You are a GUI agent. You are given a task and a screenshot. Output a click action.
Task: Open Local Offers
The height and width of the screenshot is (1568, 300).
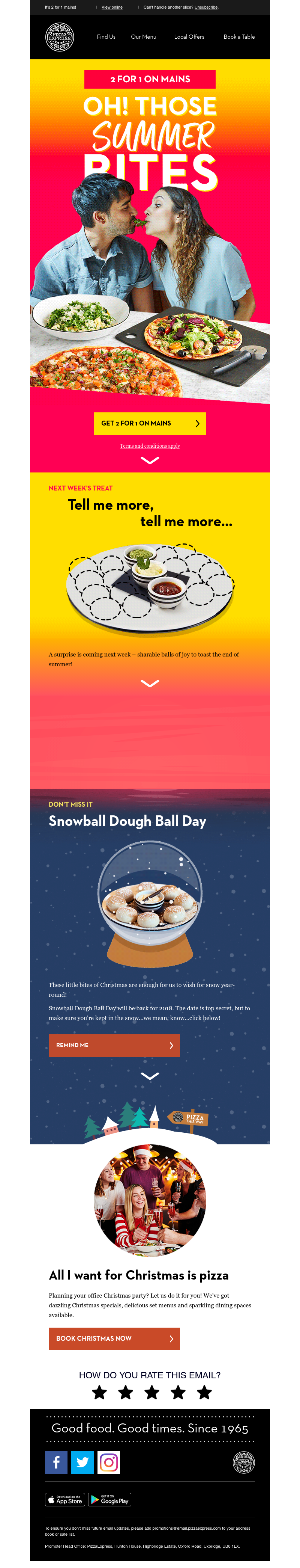(189, 37)
